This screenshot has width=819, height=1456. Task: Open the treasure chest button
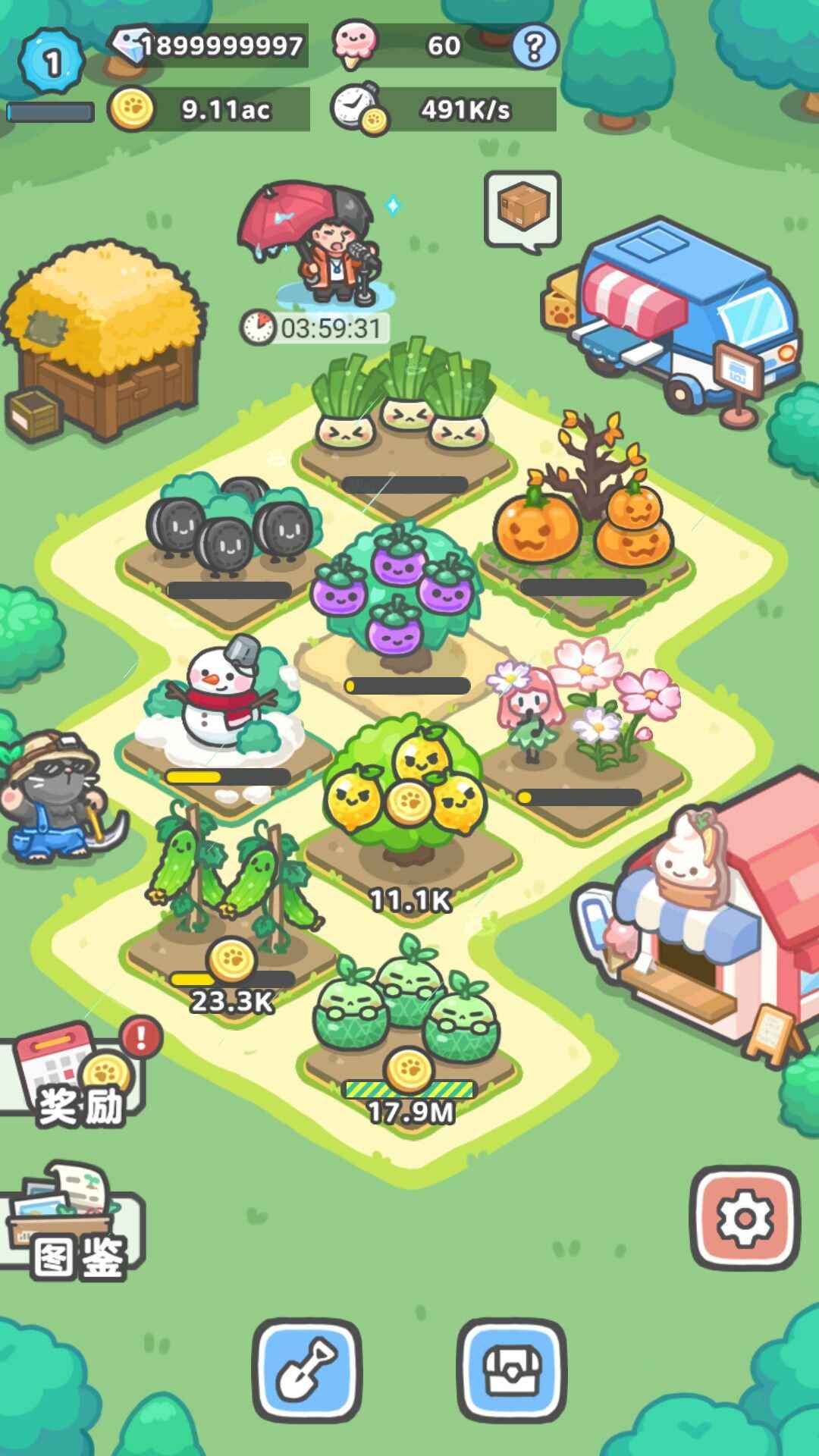(x=512, y=1370)
